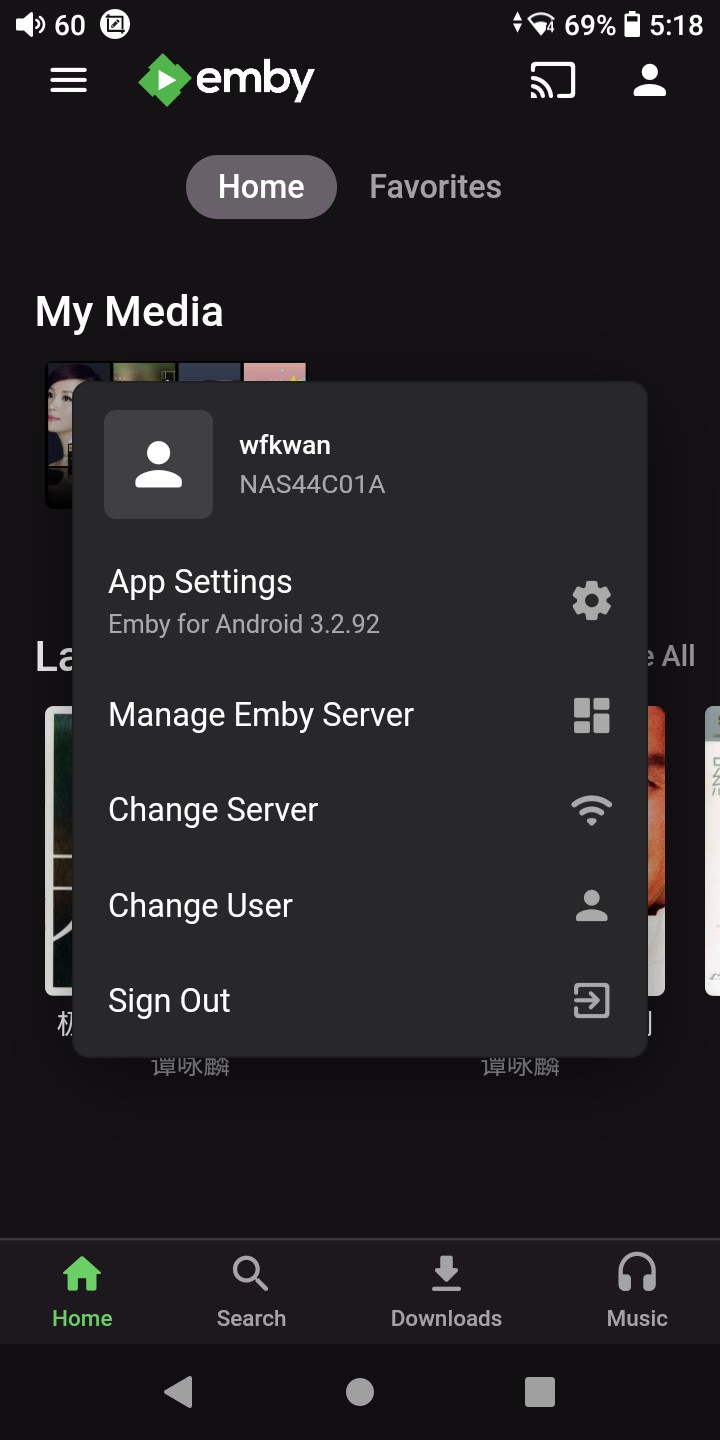This screenshot has height=1440, width=720.
Task: Select the Home pill tab
Action: click(x=261, y=187)
